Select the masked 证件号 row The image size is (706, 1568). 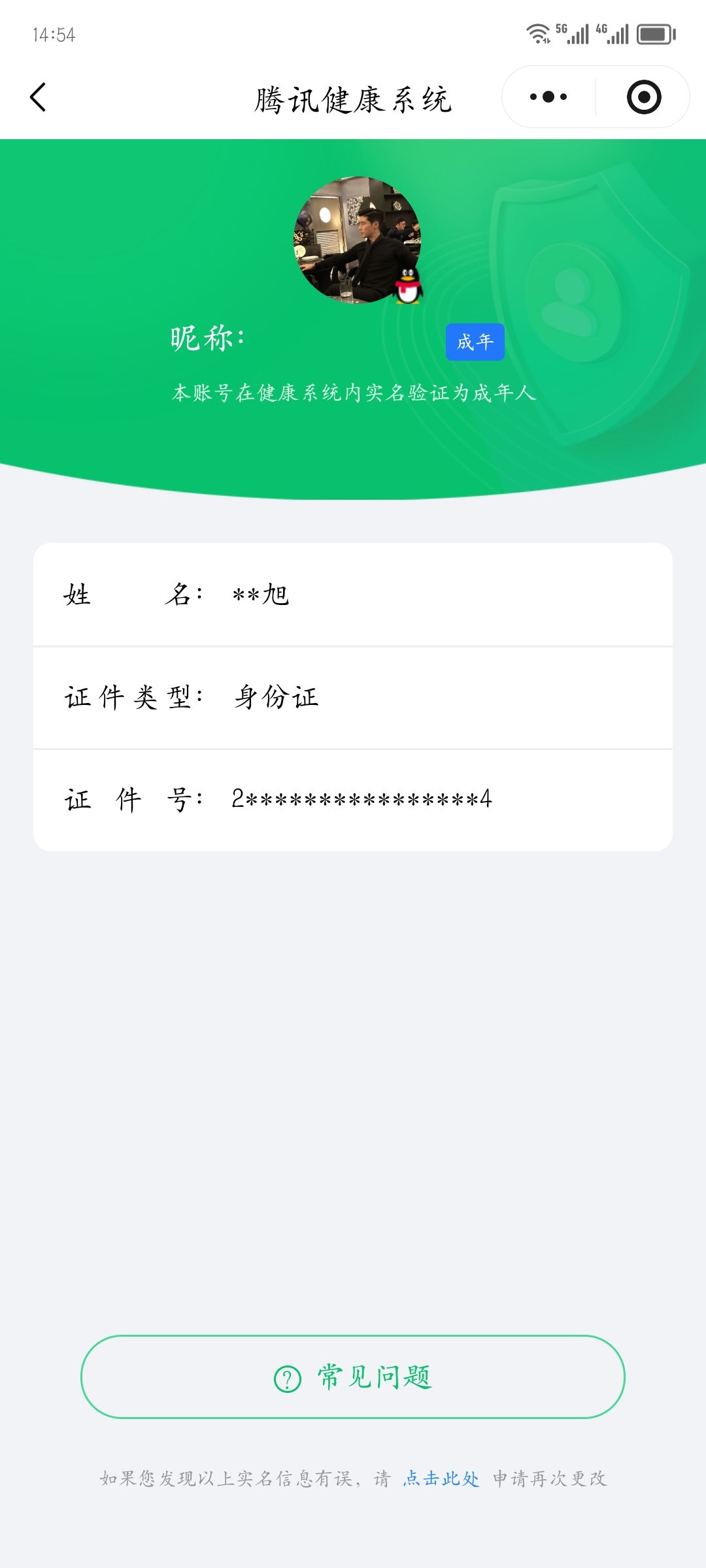coord(353,798)
